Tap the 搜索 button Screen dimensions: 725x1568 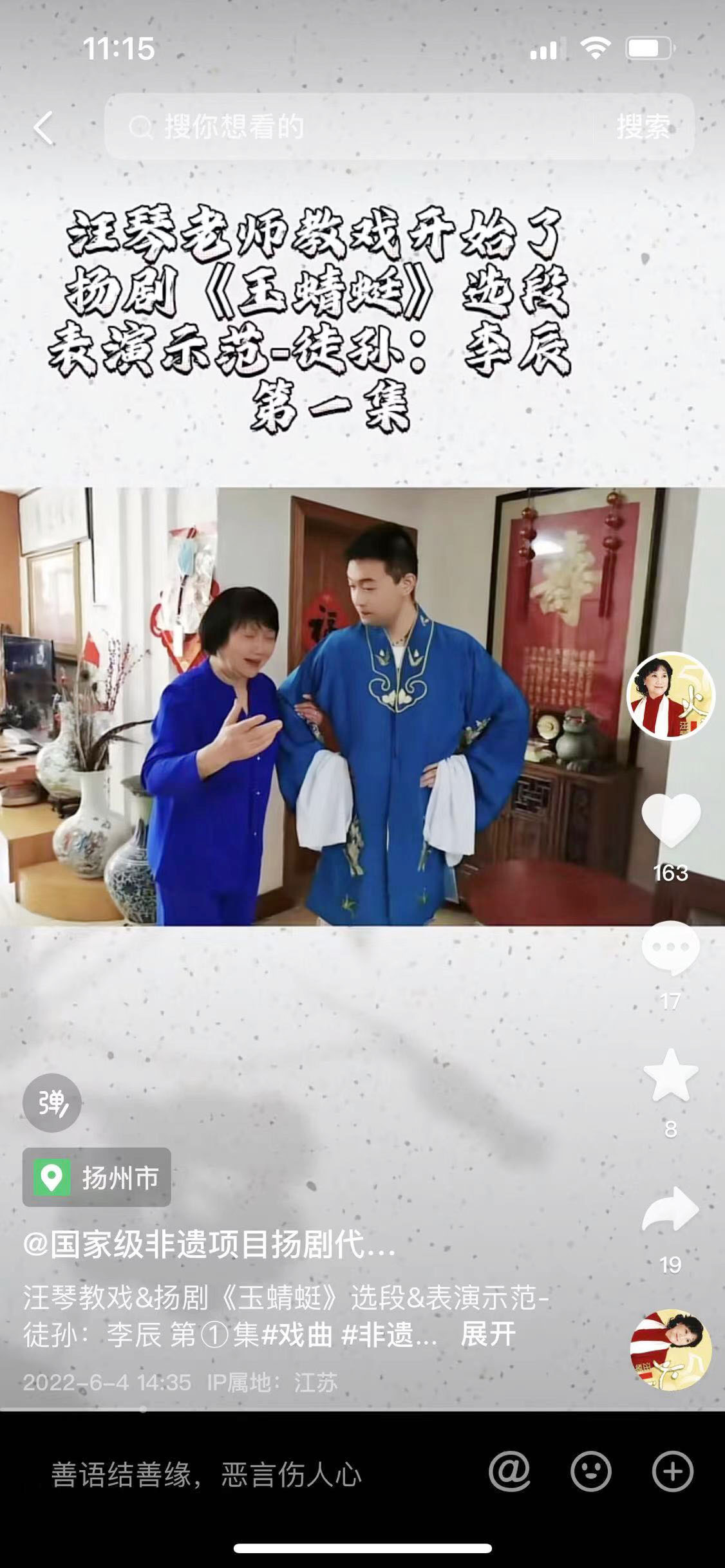click(643, 127)
